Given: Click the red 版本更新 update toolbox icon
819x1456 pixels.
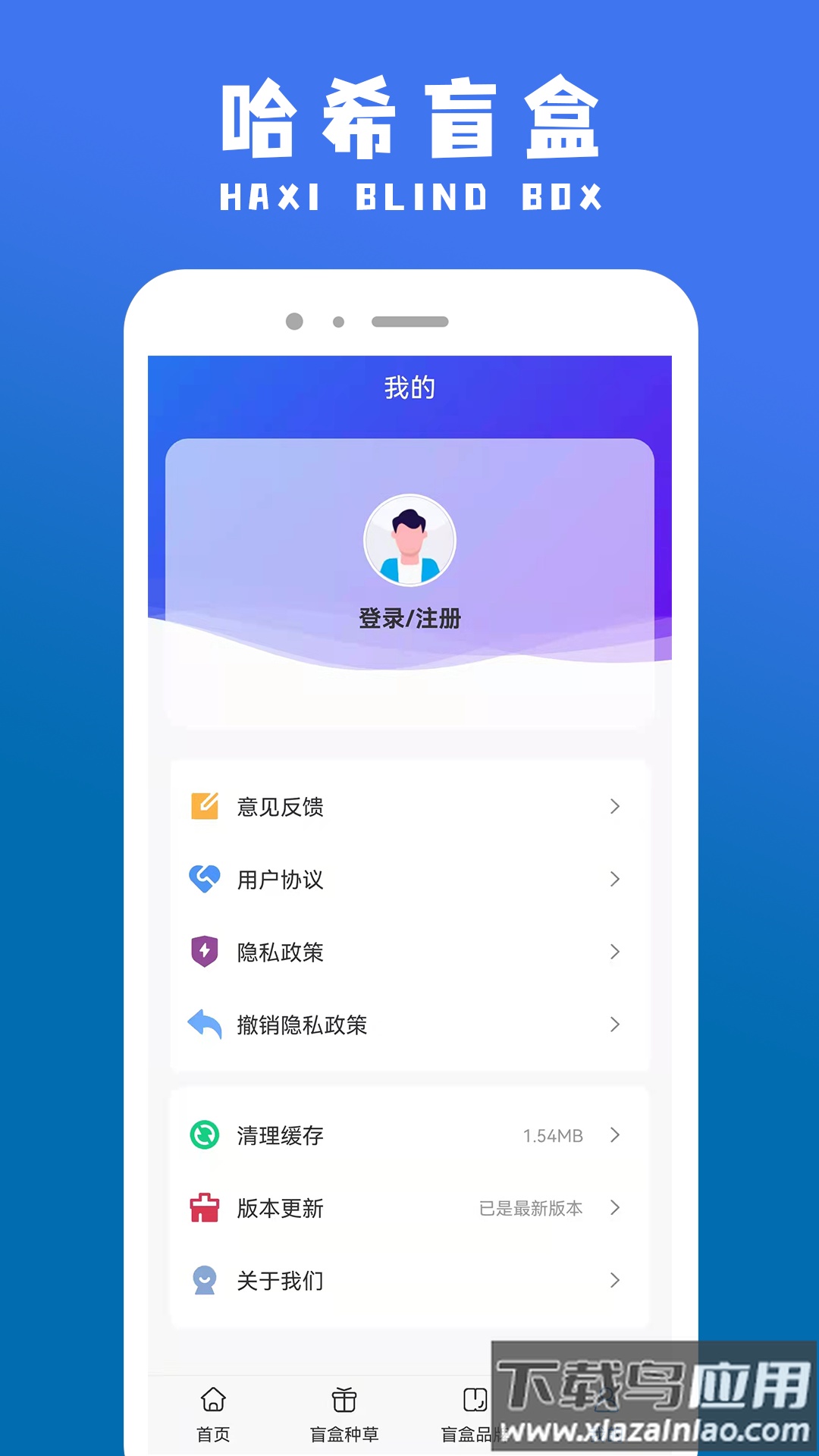Looking at the screenshot, I should [x=202, y=1208].
